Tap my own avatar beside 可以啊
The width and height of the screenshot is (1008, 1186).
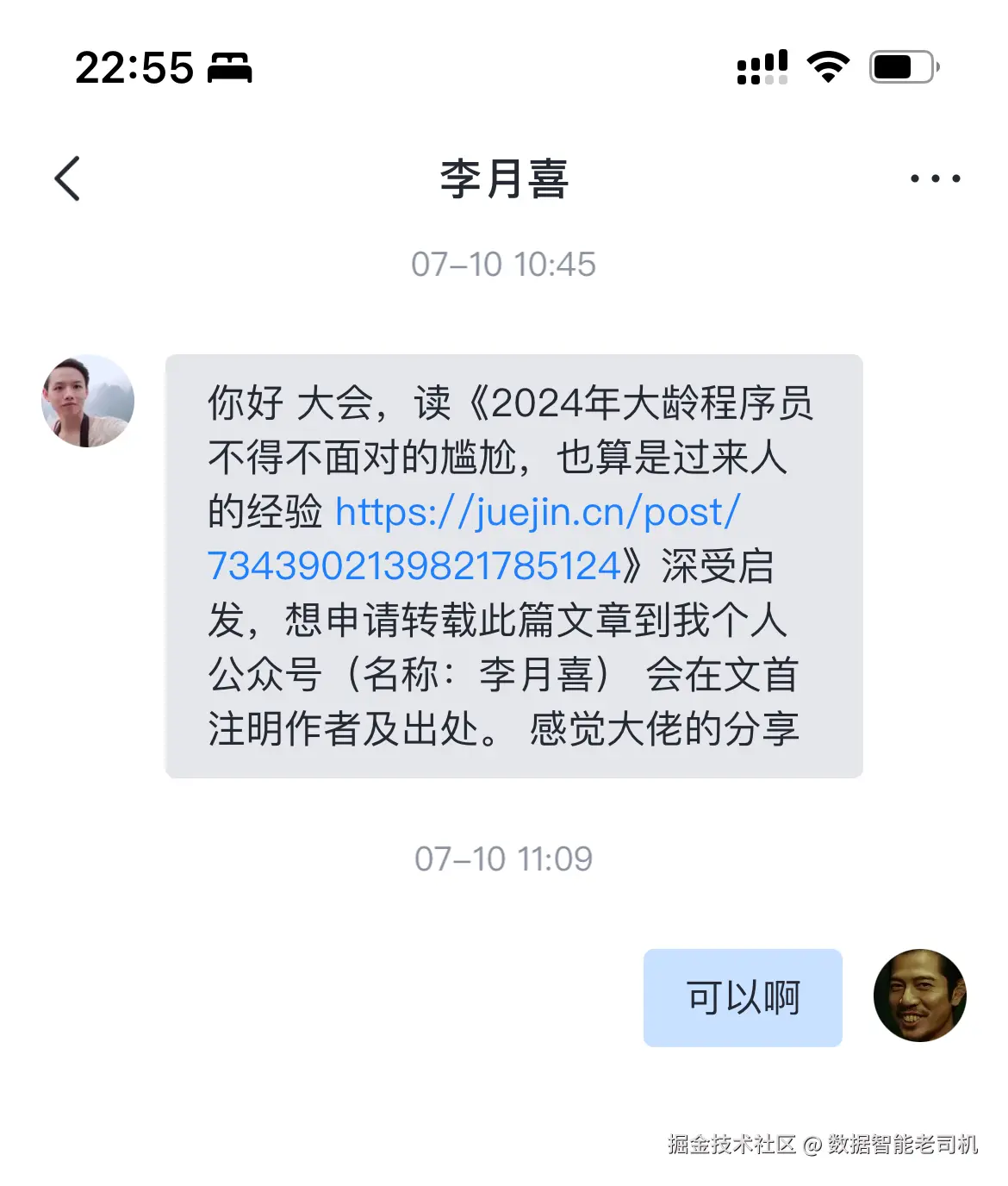(x=919, y=996)
